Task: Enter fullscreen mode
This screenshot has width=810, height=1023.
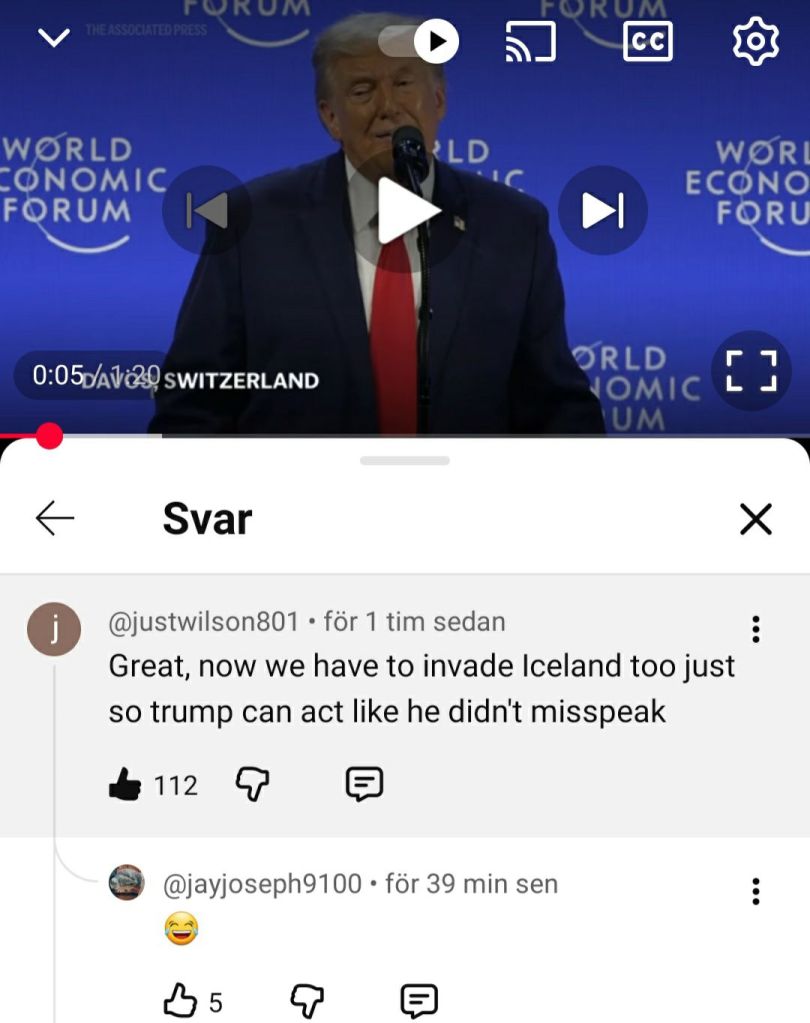Action: pos(750,370)
